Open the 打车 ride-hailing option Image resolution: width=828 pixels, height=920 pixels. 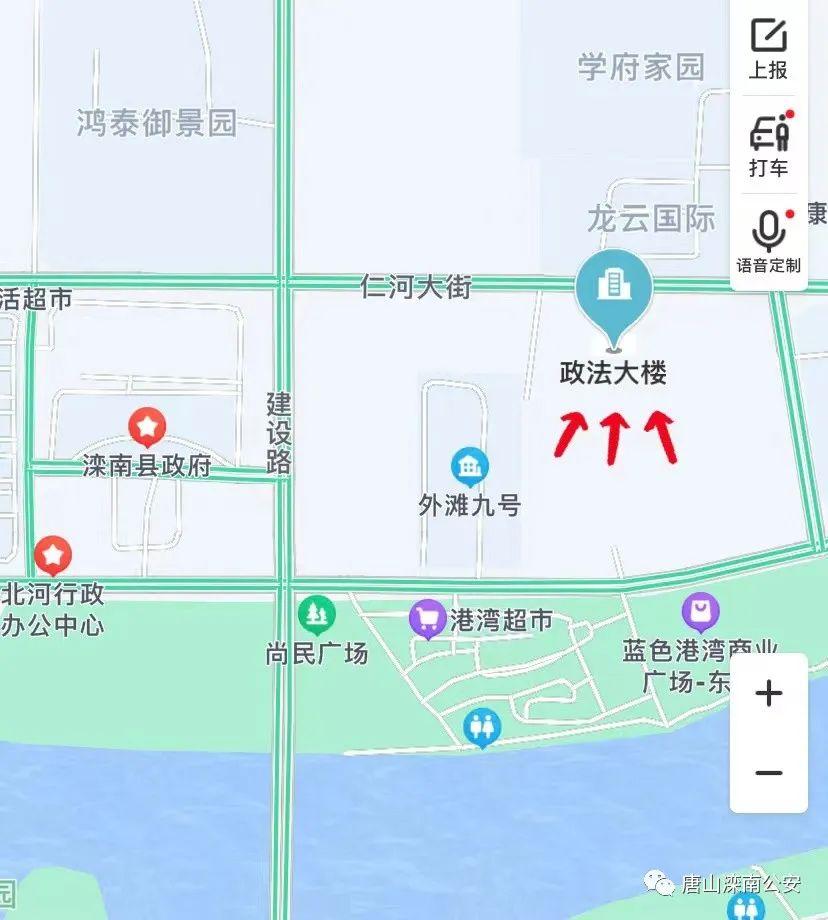768,145
